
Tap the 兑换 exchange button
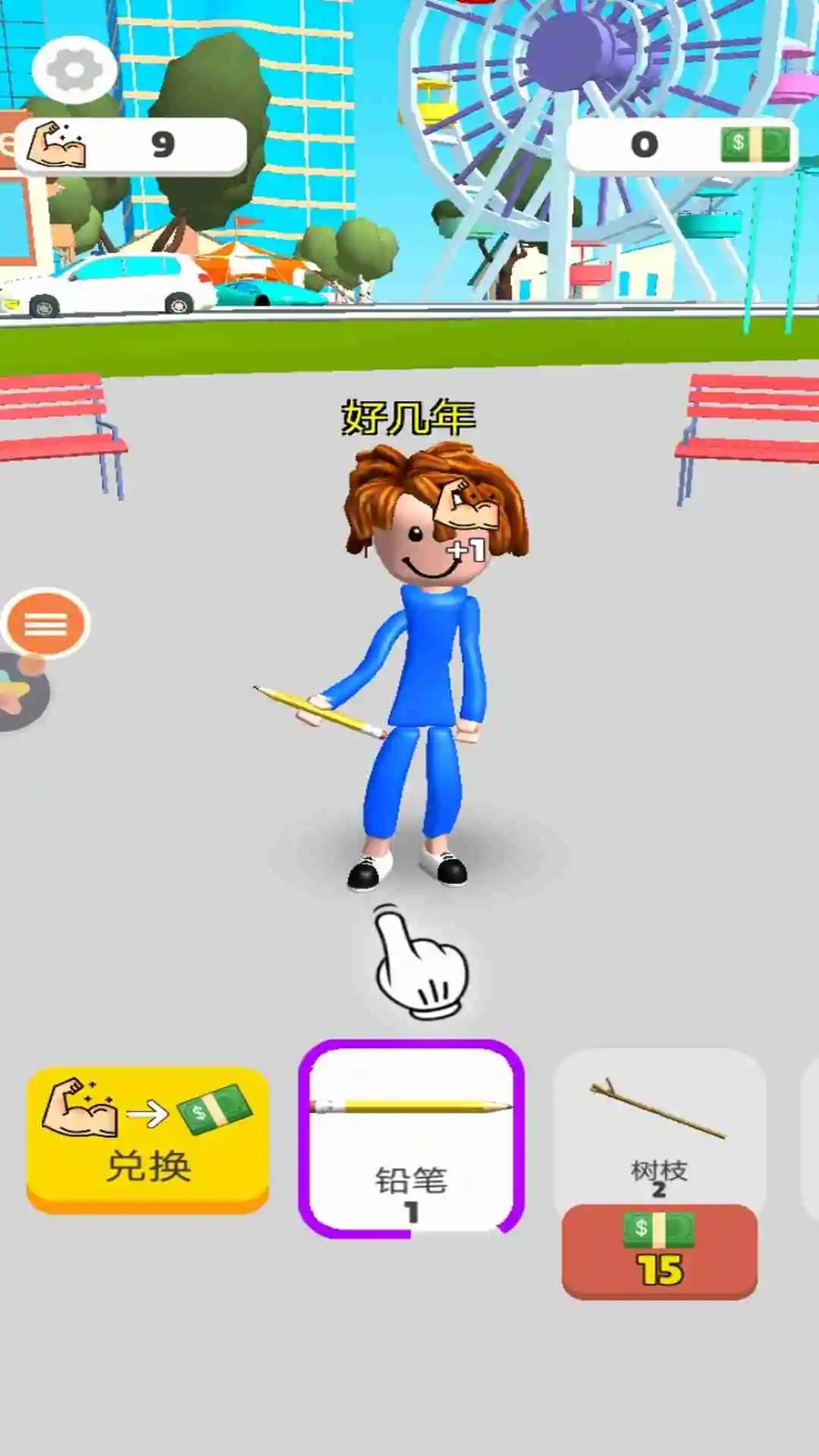[148, 1137]
